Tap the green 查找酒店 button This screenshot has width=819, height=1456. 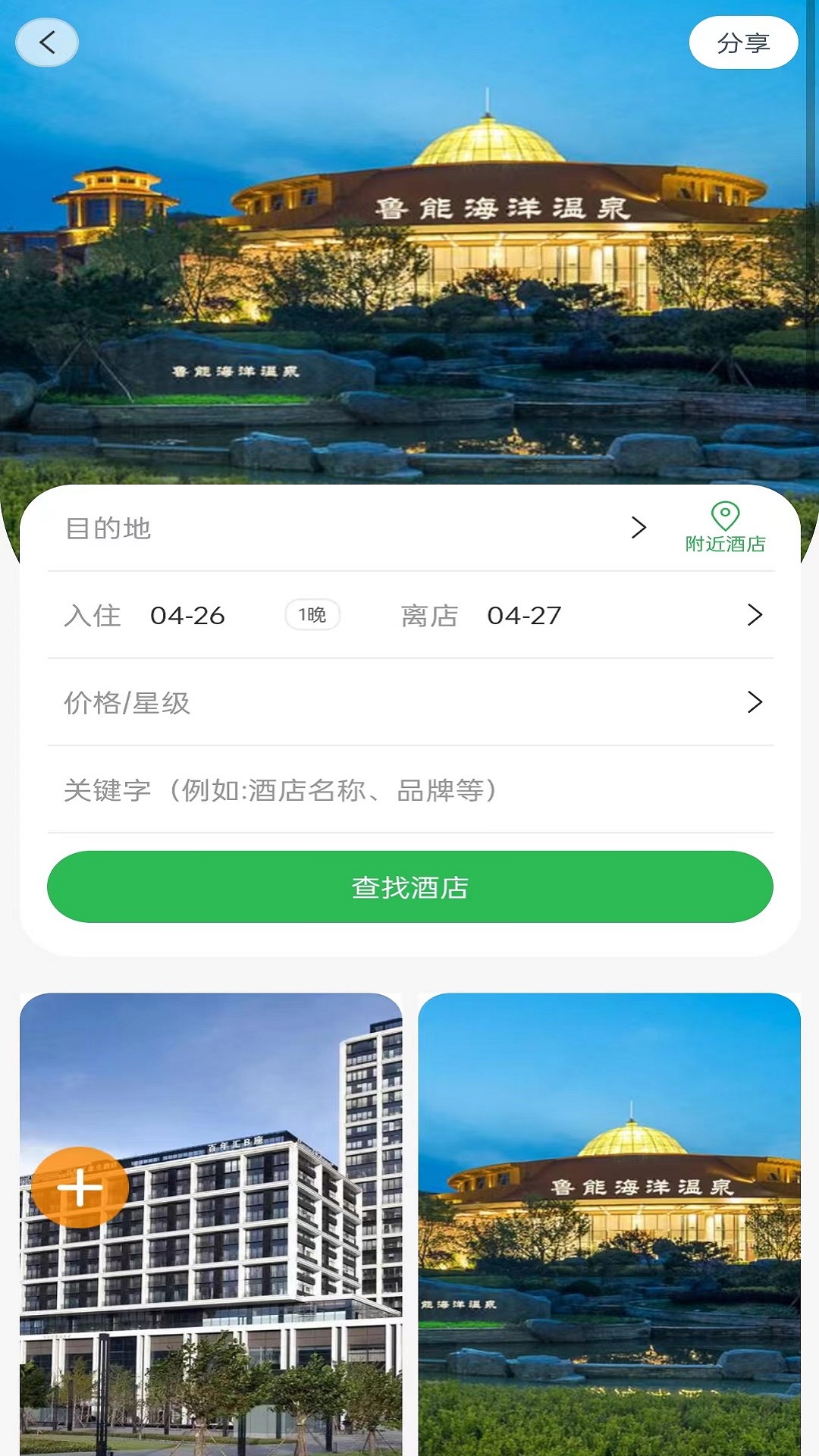[409, 886]
